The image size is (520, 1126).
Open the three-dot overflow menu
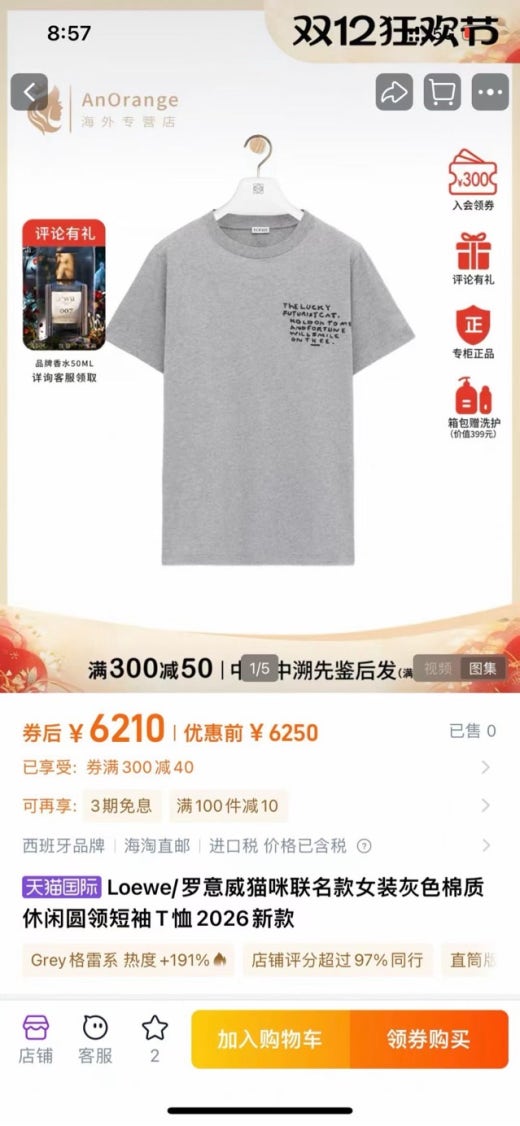point(491,92)
